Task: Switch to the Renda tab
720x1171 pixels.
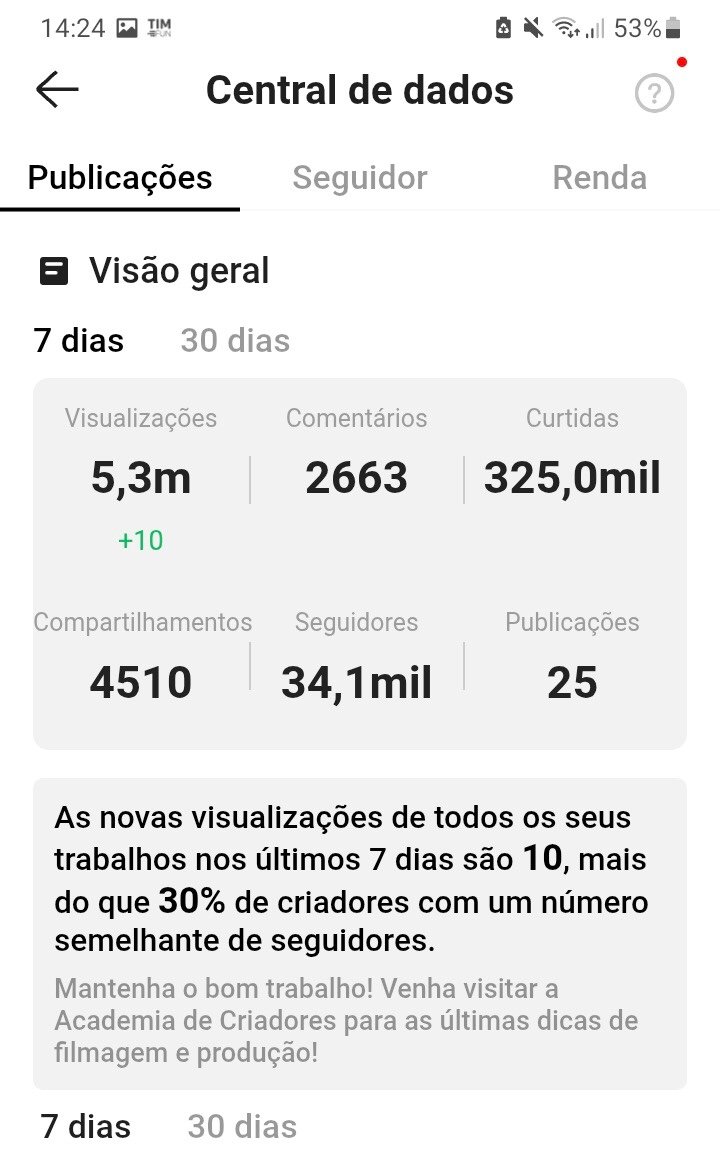Action: click(x=599, y=178)
